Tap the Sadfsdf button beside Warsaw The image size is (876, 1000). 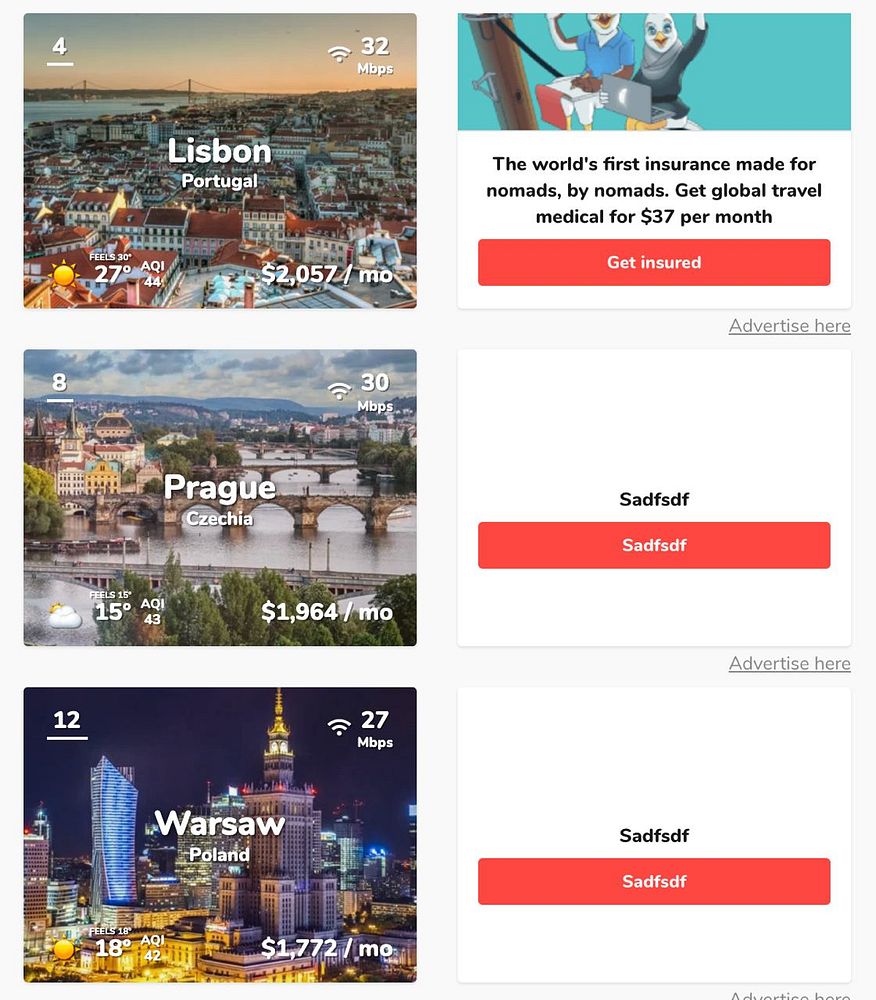[654, 881]
